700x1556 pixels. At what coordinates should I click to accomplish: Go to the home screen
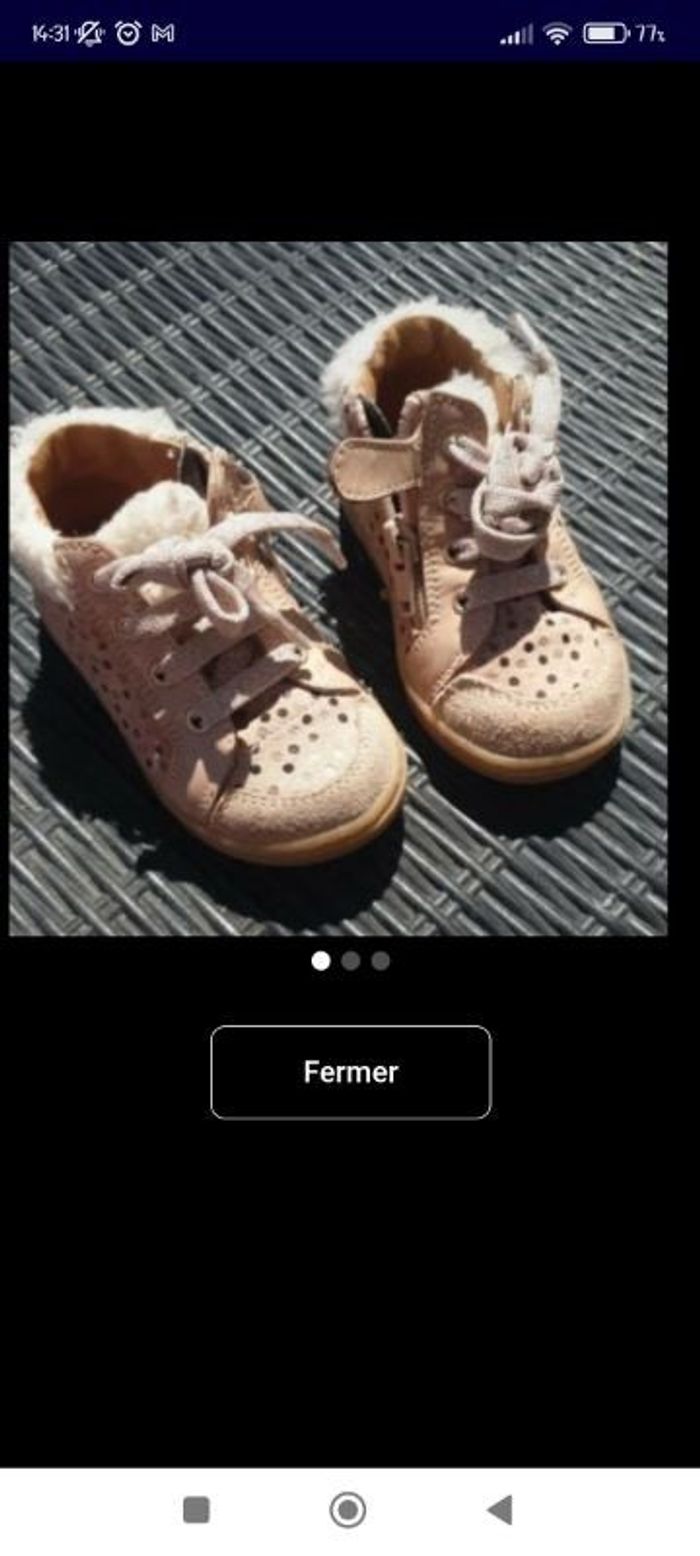point(348,1510)
